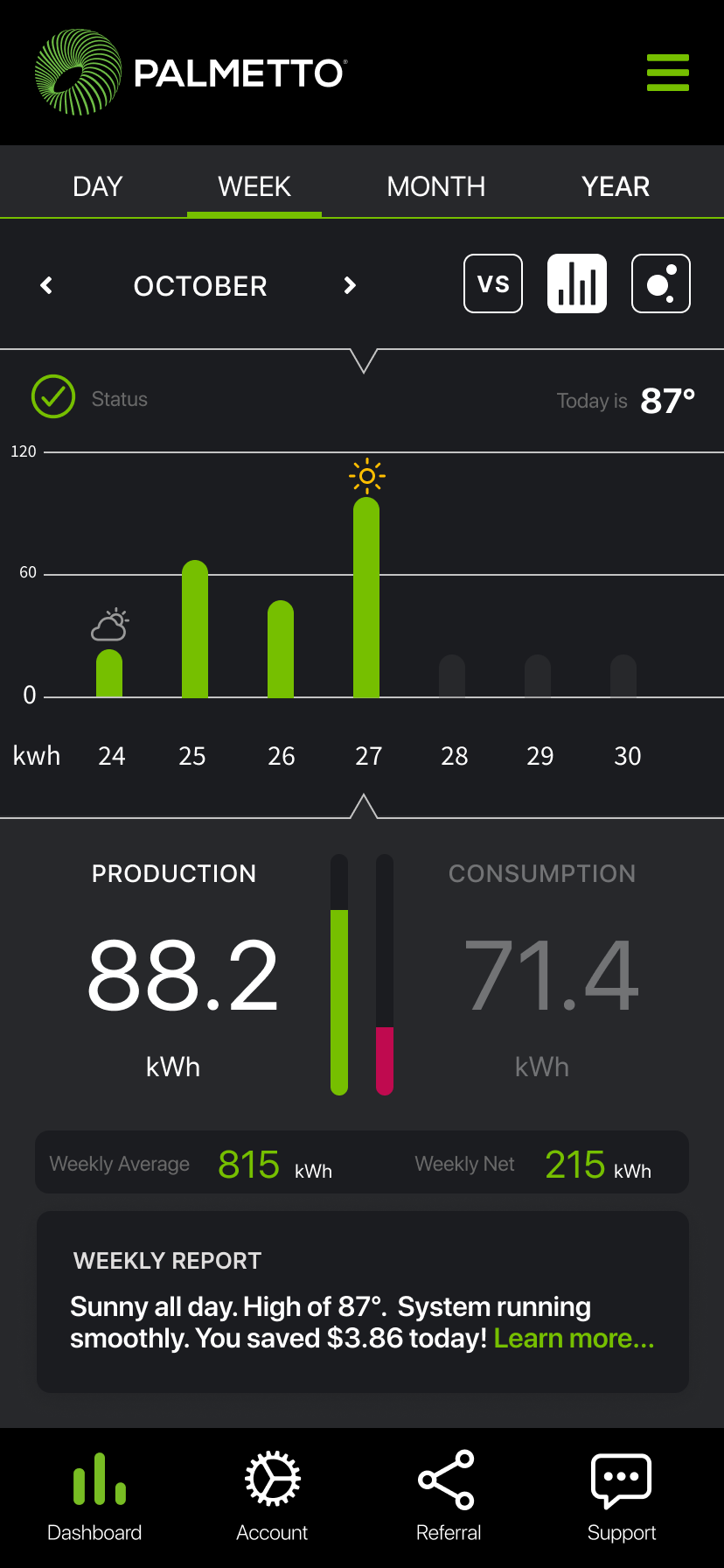
Task: Open the Dashboard tab
Action: (x=94, y=1496)
